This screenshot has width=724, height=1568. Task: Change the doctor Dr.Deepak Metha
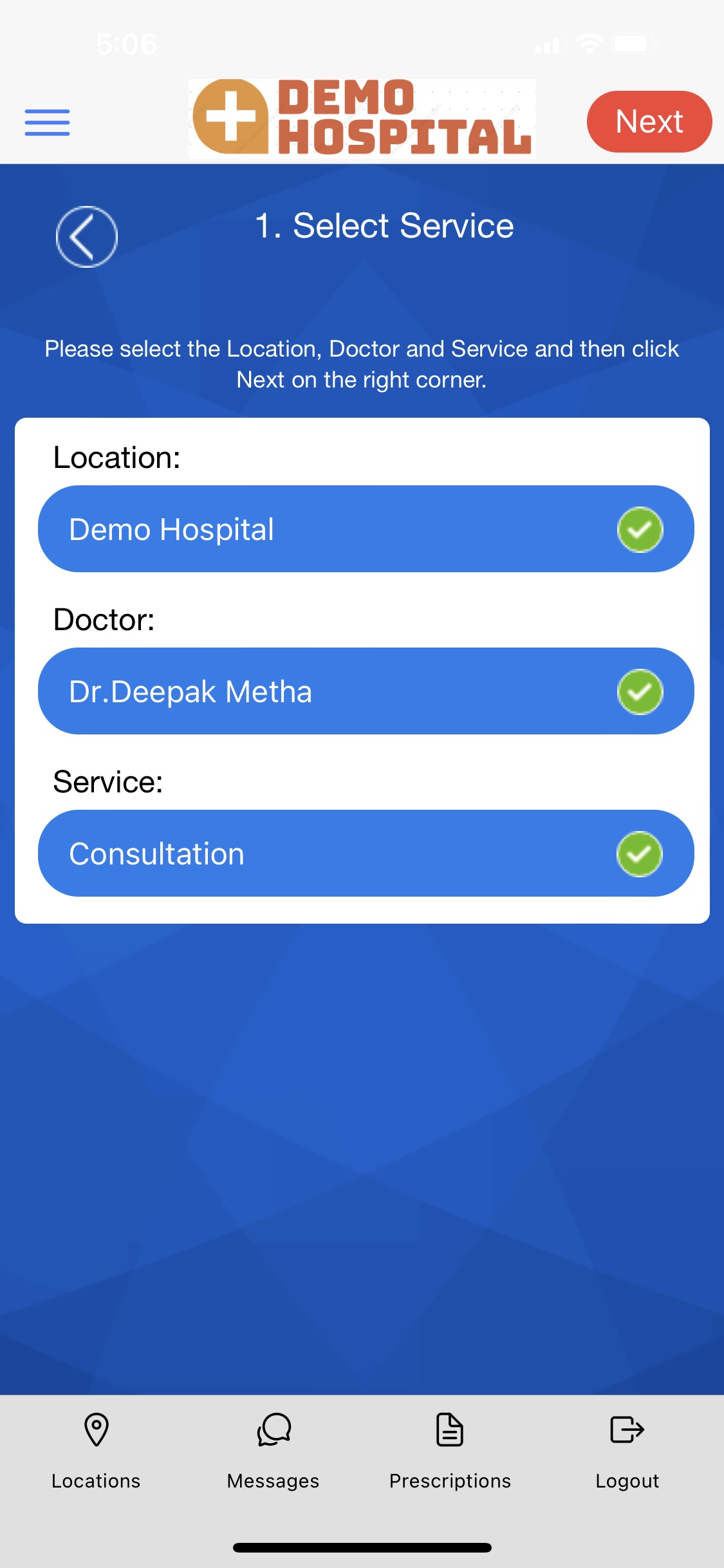coord(366,691)
